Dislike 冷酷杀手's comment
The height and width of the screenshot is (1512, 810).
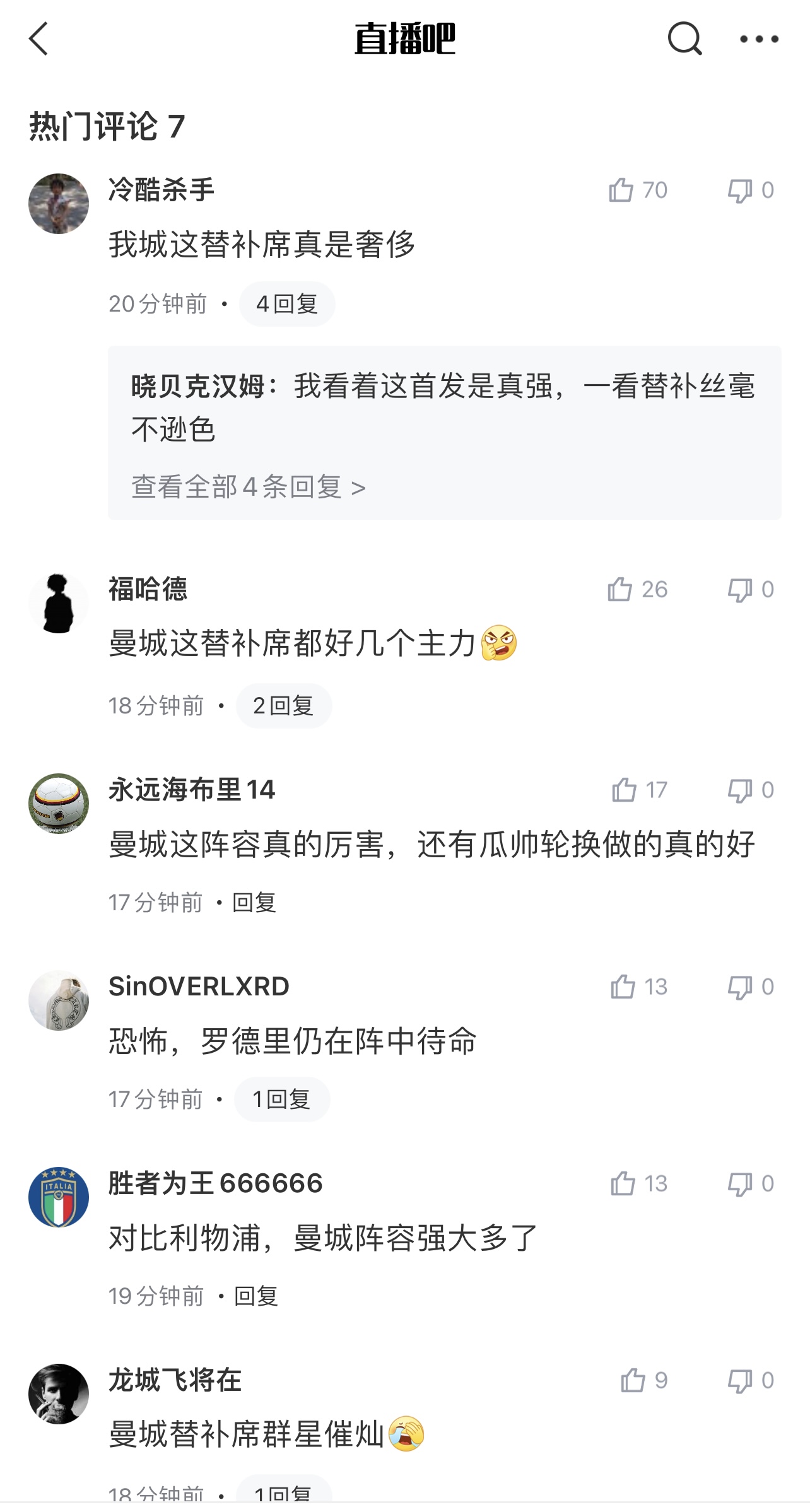pos(740,190)
